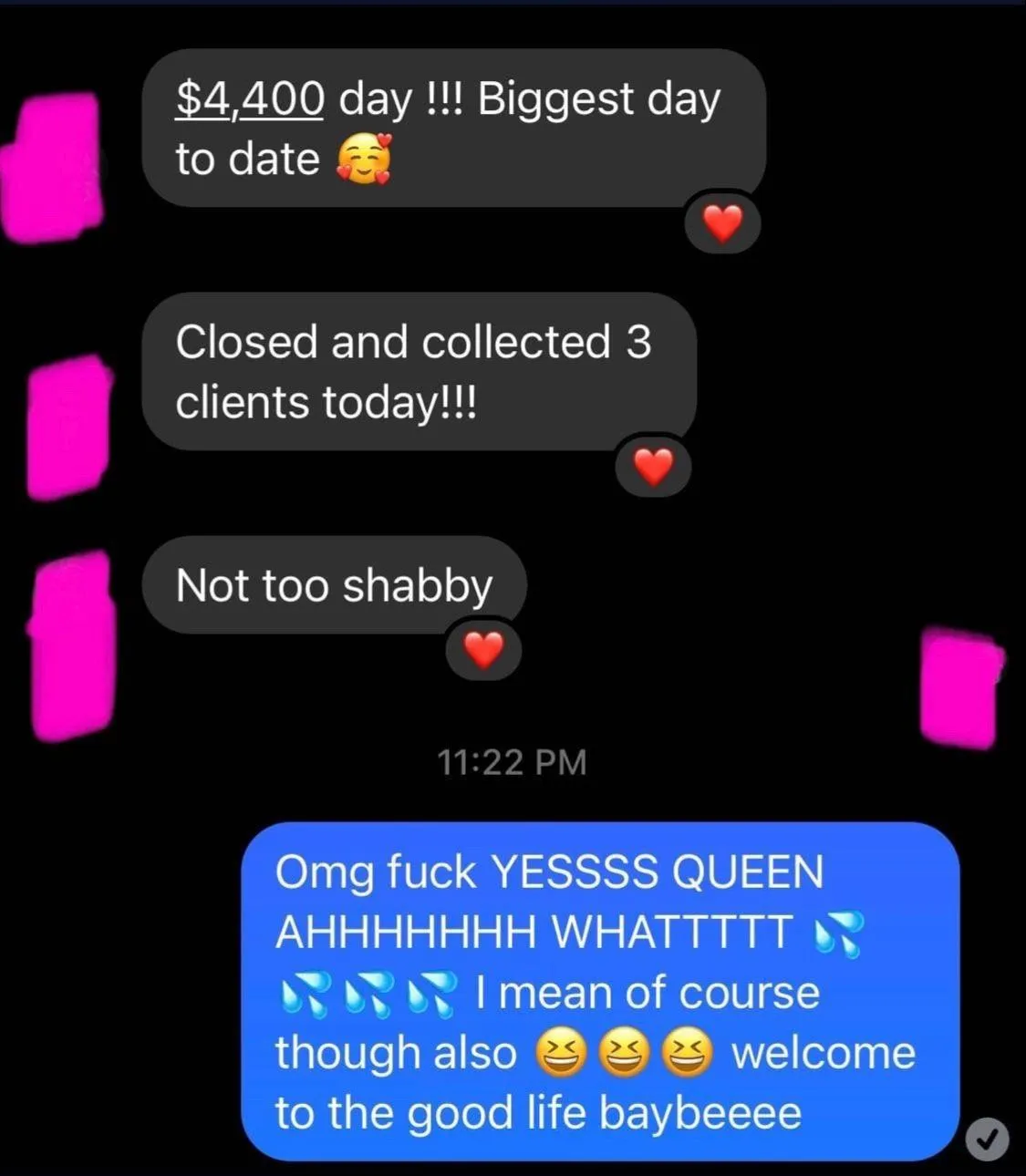Image resolution: width=1026 pixels, height=1176 pixels.
Task: View heart reaction on "Biggest day to date" message
Action: click(723, 222)
